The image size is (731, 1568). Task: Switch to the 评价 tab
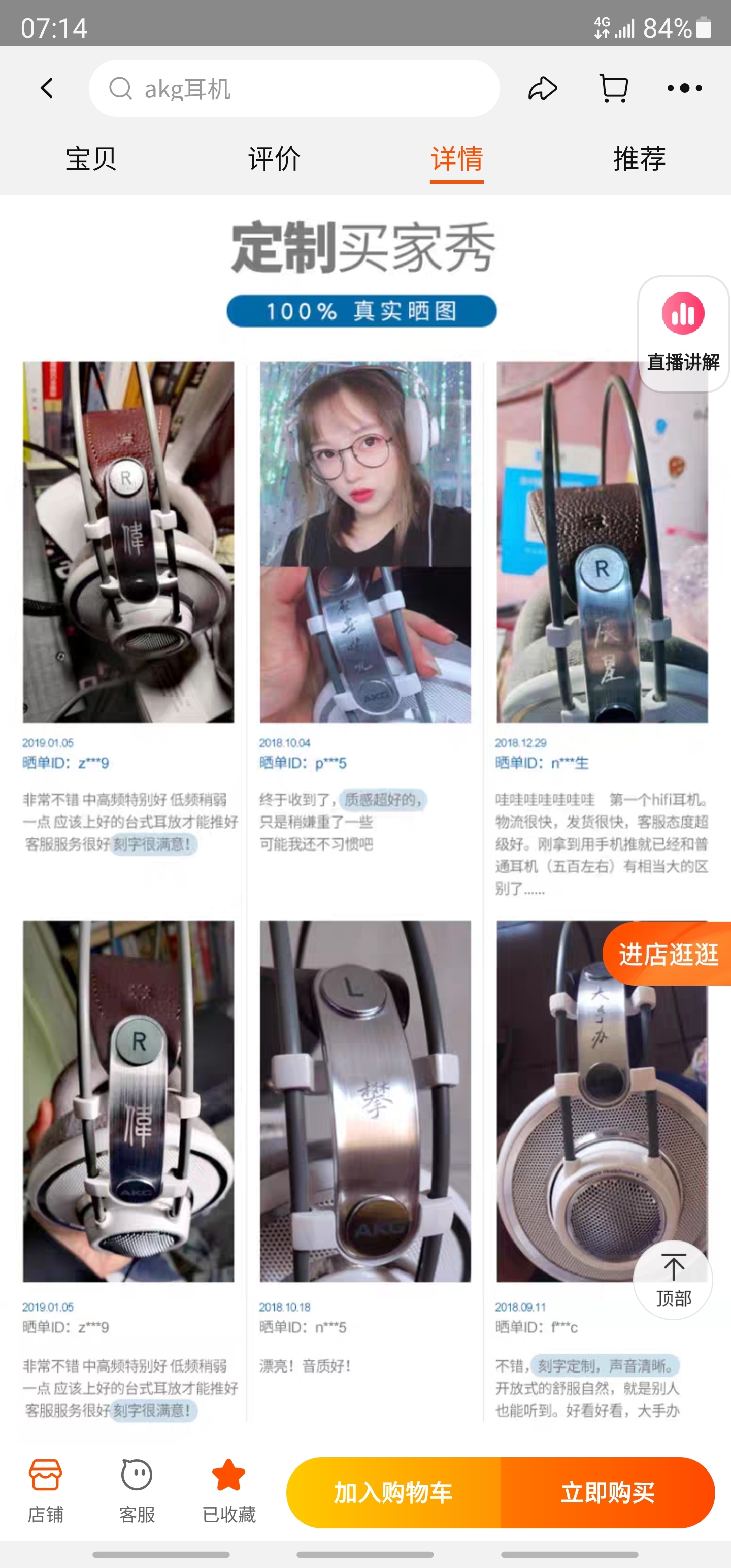pyautogui.click(x=274, y=159)
